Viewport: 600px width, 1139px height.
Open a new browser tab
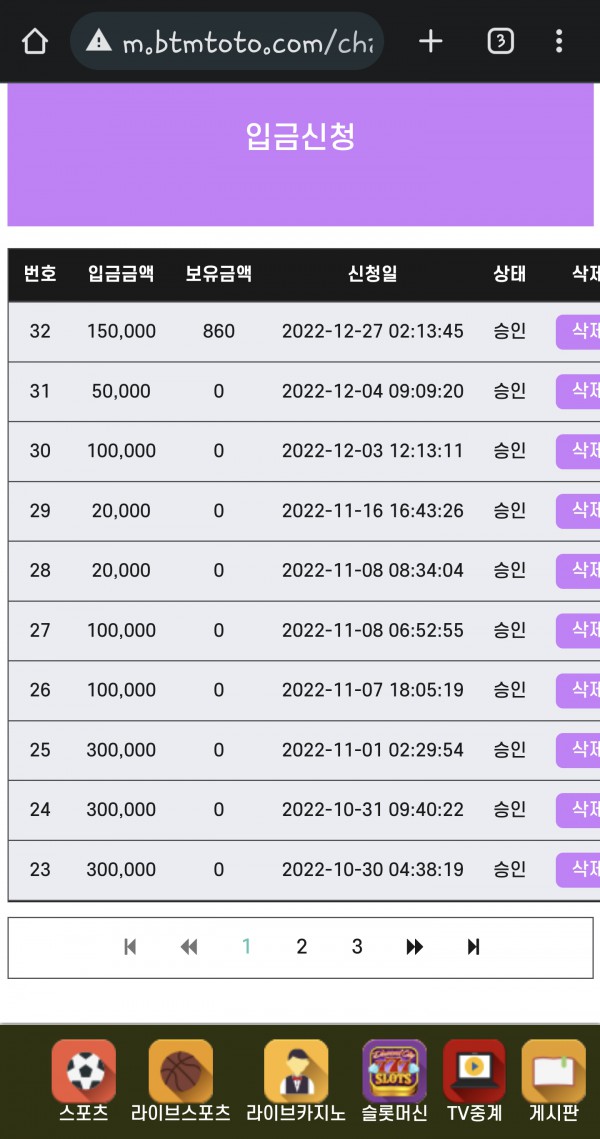pos(430,41)
